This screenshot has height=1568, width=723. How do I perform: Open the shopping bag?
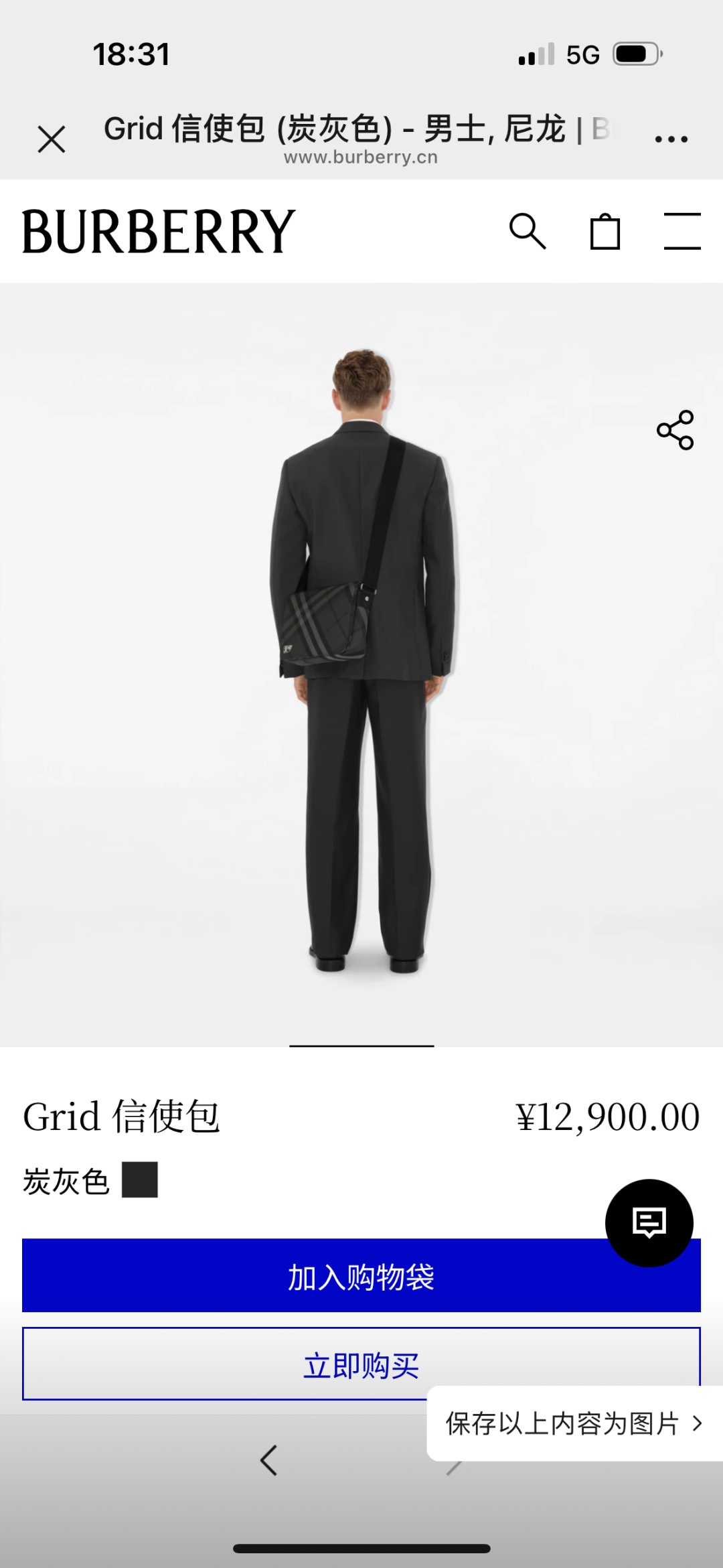(x=605, y=232)
